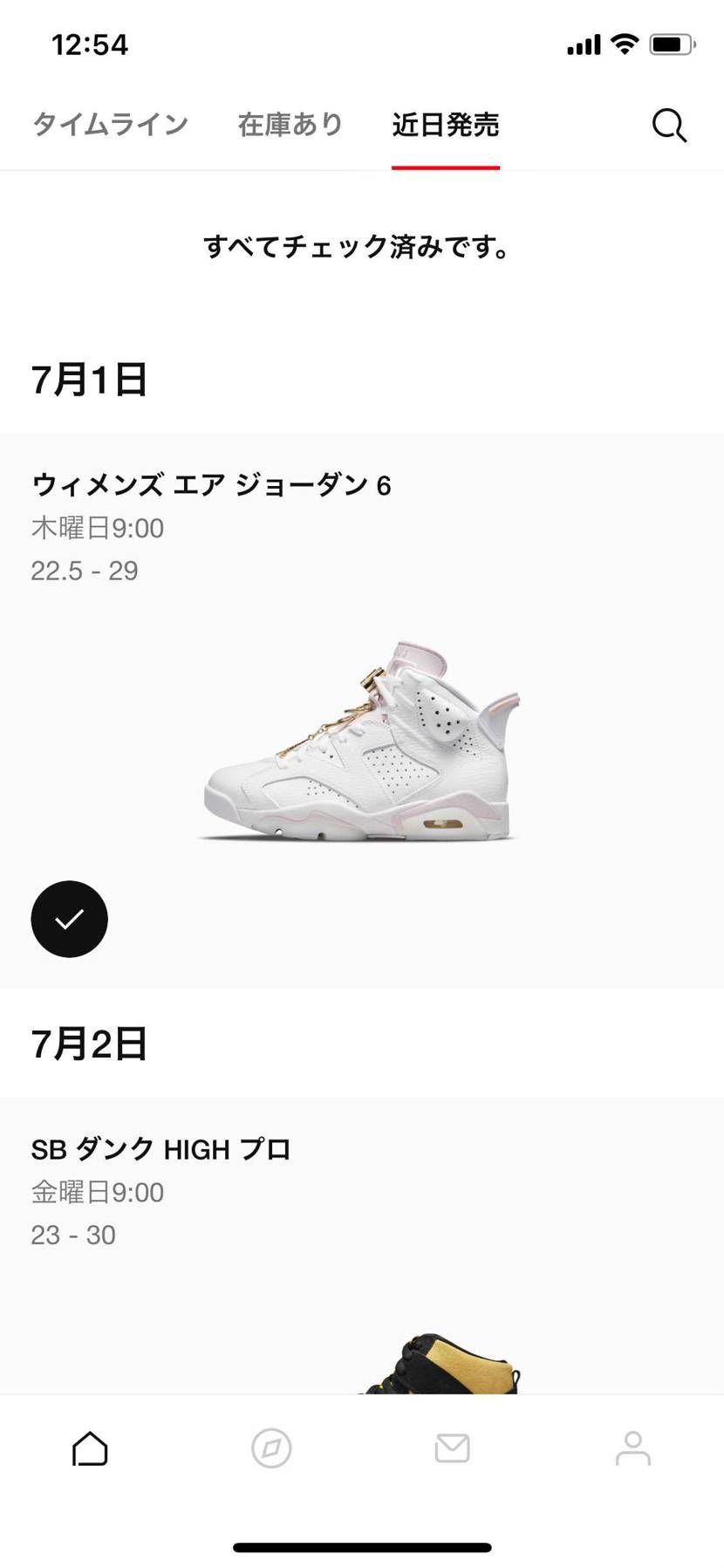This screenshot has width=724, height=1568.
Task: Switch to the 在庫あり tab
Action: coord(290,124)
